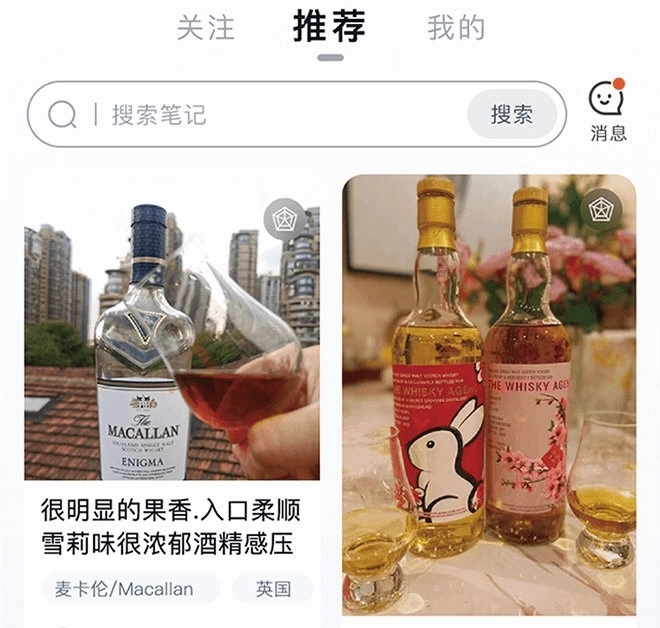Screen dimensions: 660x628
Task: Tap pentagon rating icon on Macallan photo
Action: pos(284,221)
